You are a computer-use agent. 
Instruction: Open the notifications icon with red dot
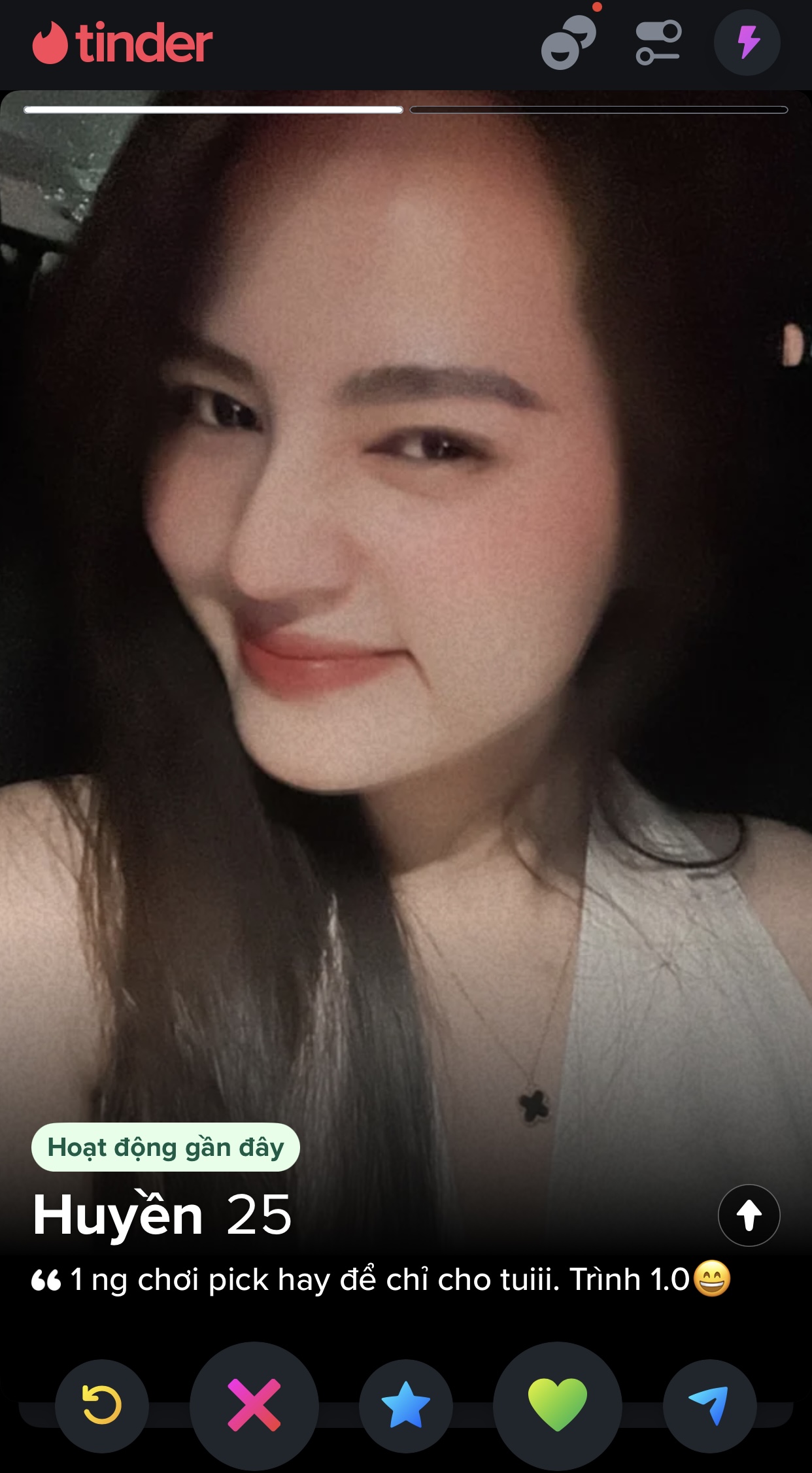tap(568, 43)
